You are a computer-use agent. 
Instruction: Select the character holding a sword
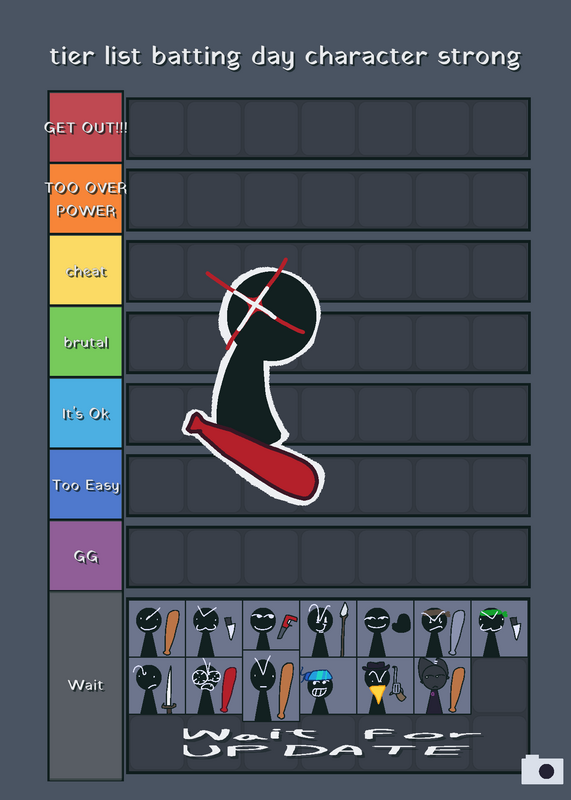(157, 686)
